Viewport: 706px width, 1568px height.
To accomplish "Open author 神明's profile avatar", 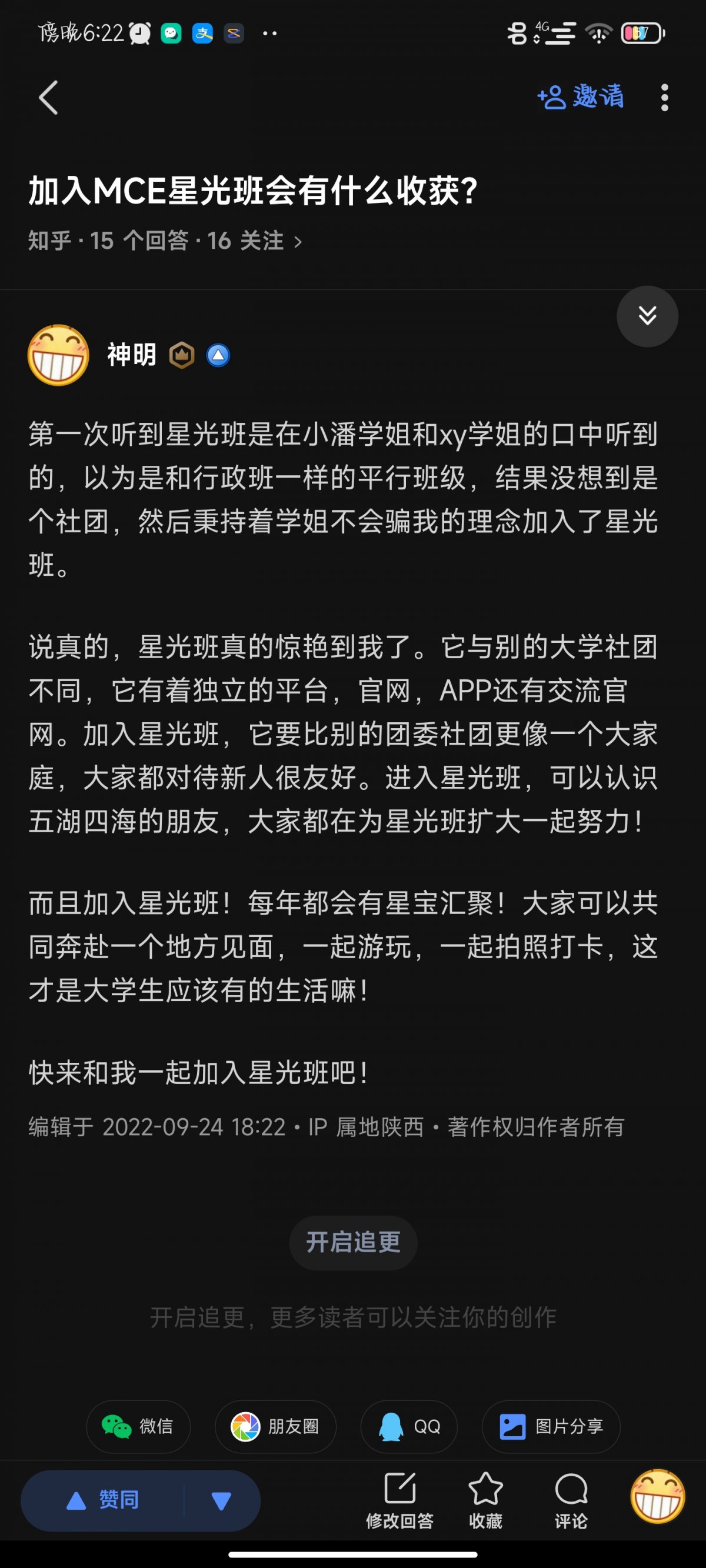I will click(x=58, y=355).
